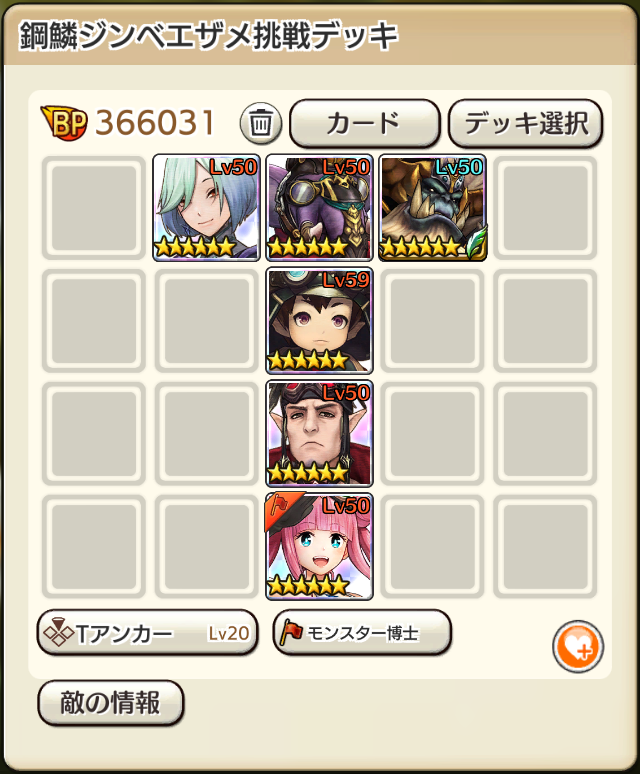
Task: Select the pink-haired leader girl card
Action: 320,546
